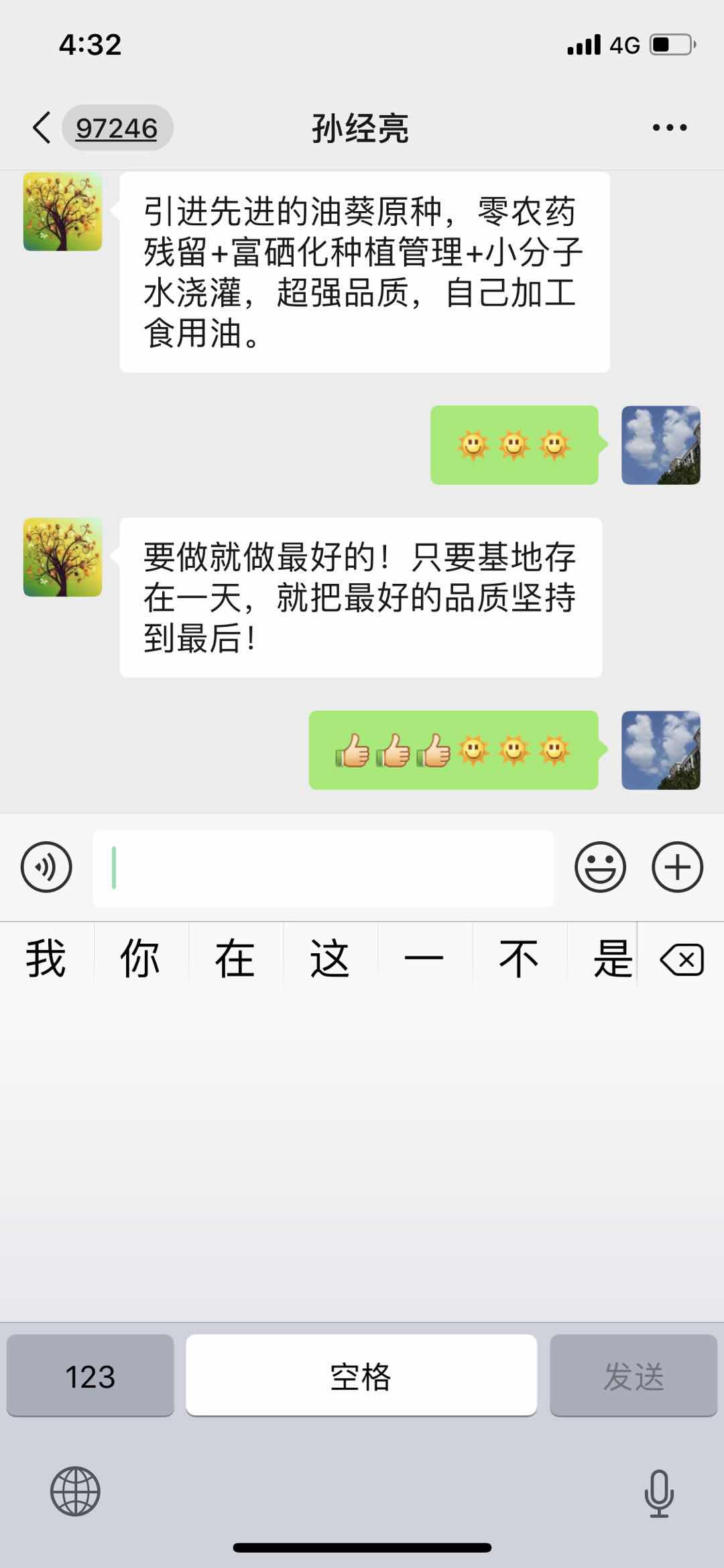Open my profile from the cloud avatar
724x1568 pixels.
click(x=660, y=445)
